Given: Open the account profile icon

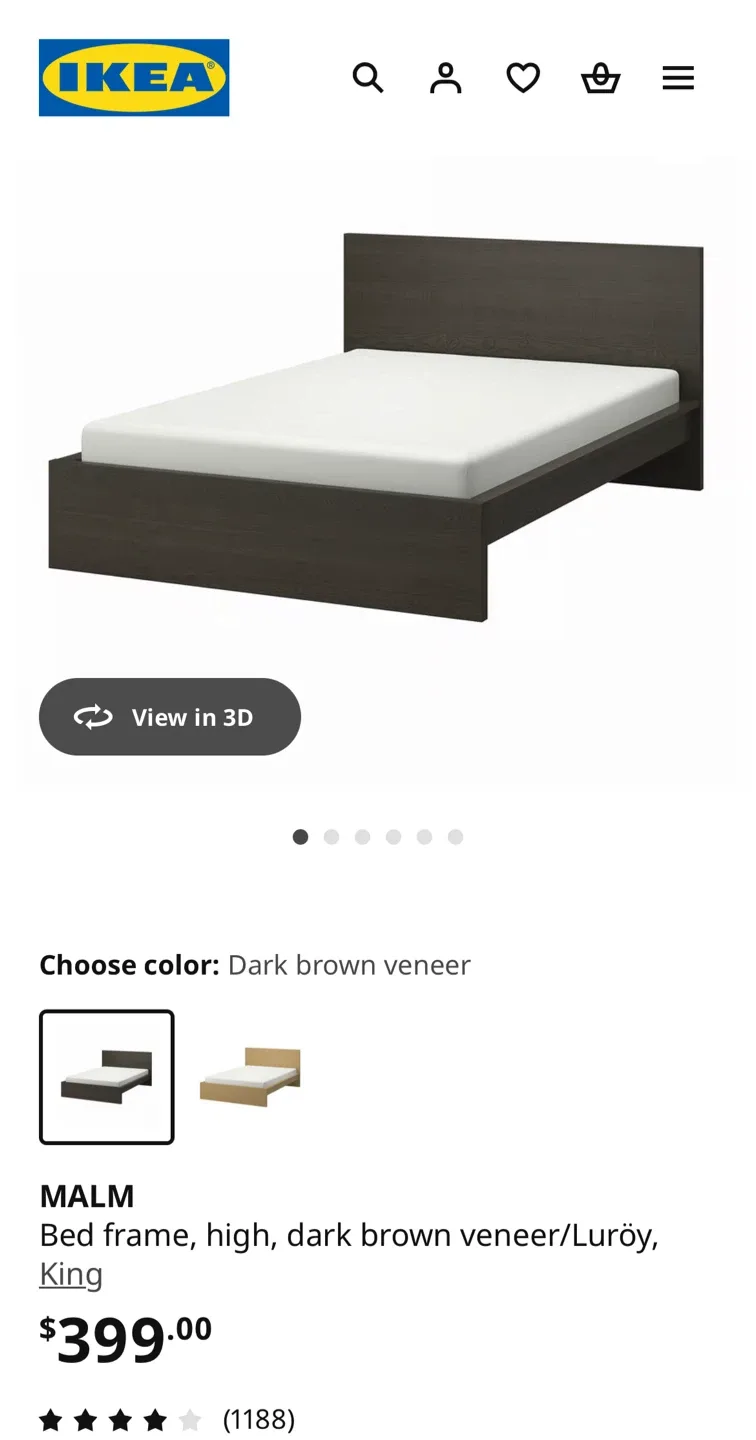Looking at the screenshot, I should 446,78.
